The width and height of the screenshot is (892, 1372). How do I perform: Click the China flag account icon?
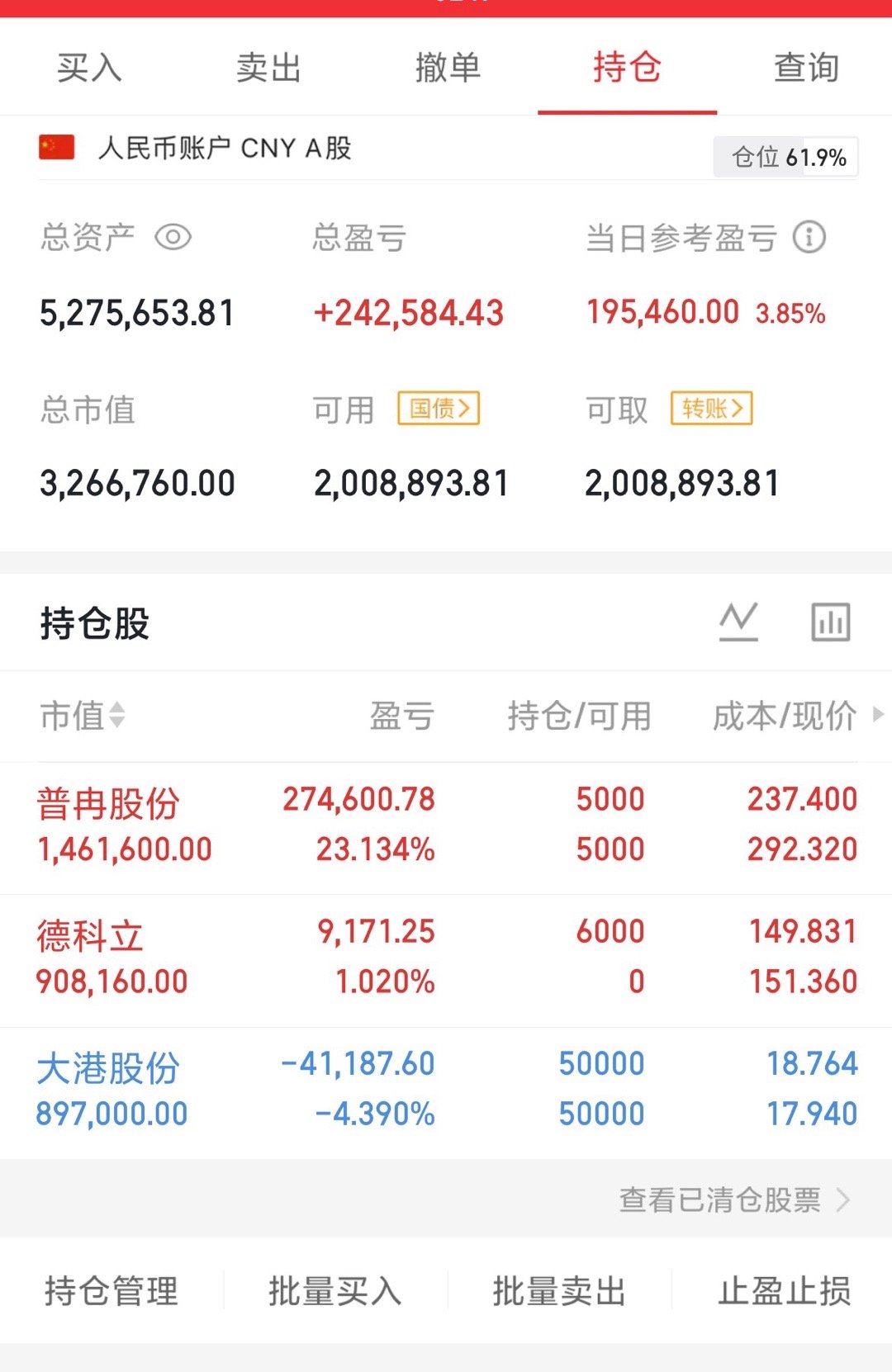55,149
